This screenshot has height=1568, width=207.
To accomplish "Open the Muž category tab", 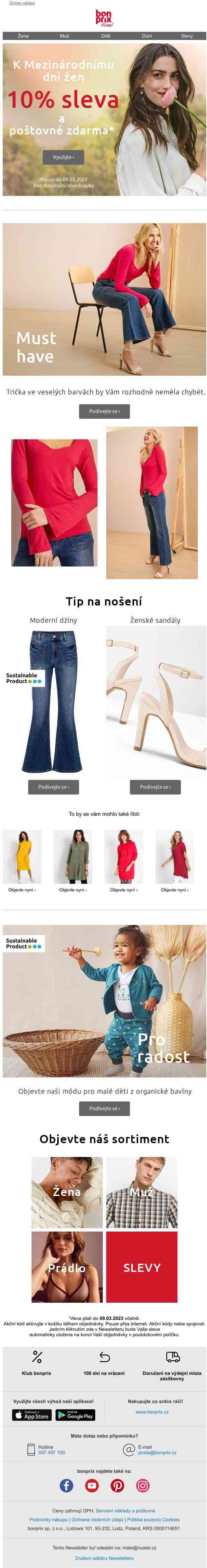I will [x=64, y=36].
